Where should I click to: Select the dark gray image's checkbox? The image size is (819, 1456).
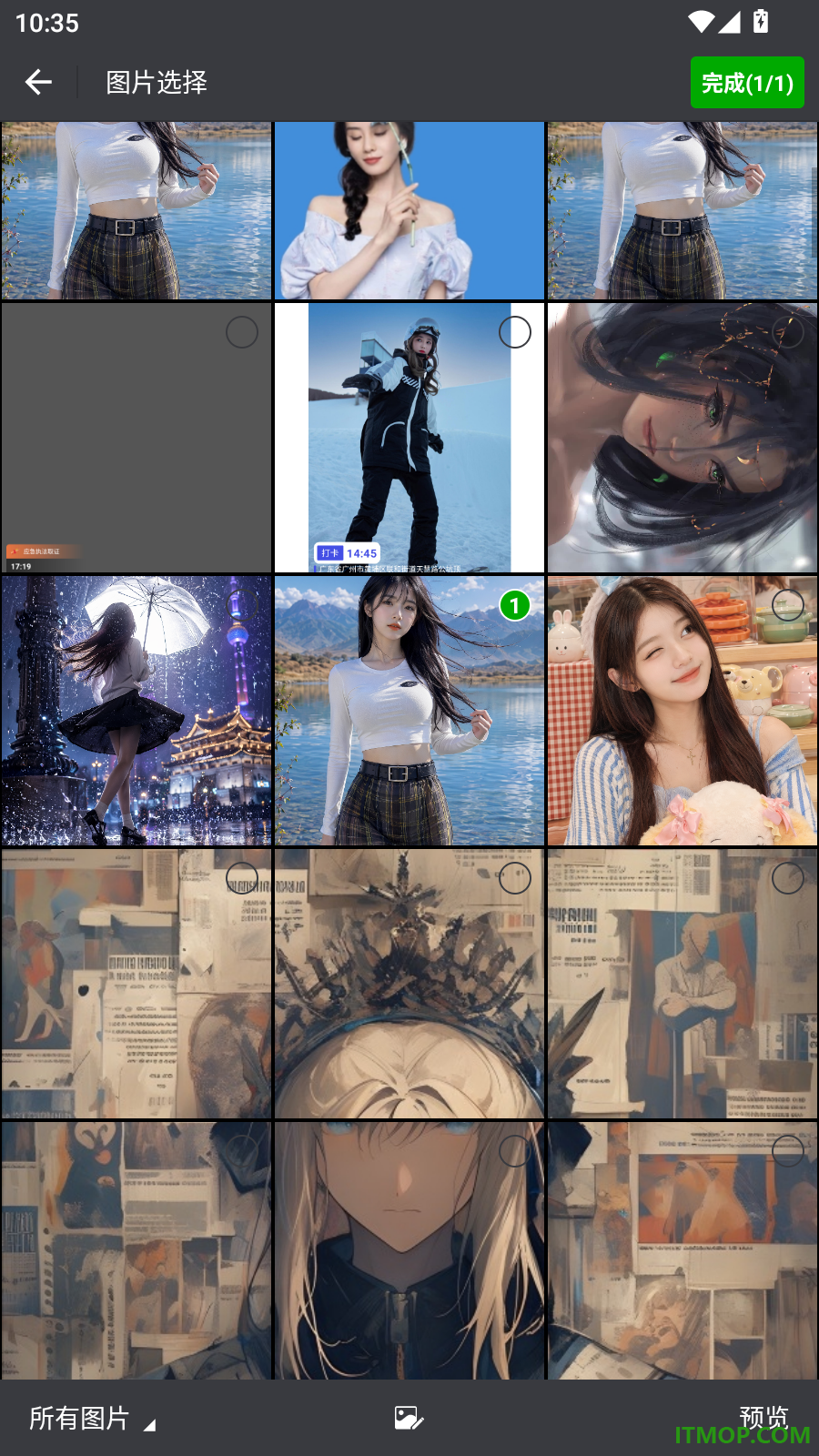[x=242, y=332]
